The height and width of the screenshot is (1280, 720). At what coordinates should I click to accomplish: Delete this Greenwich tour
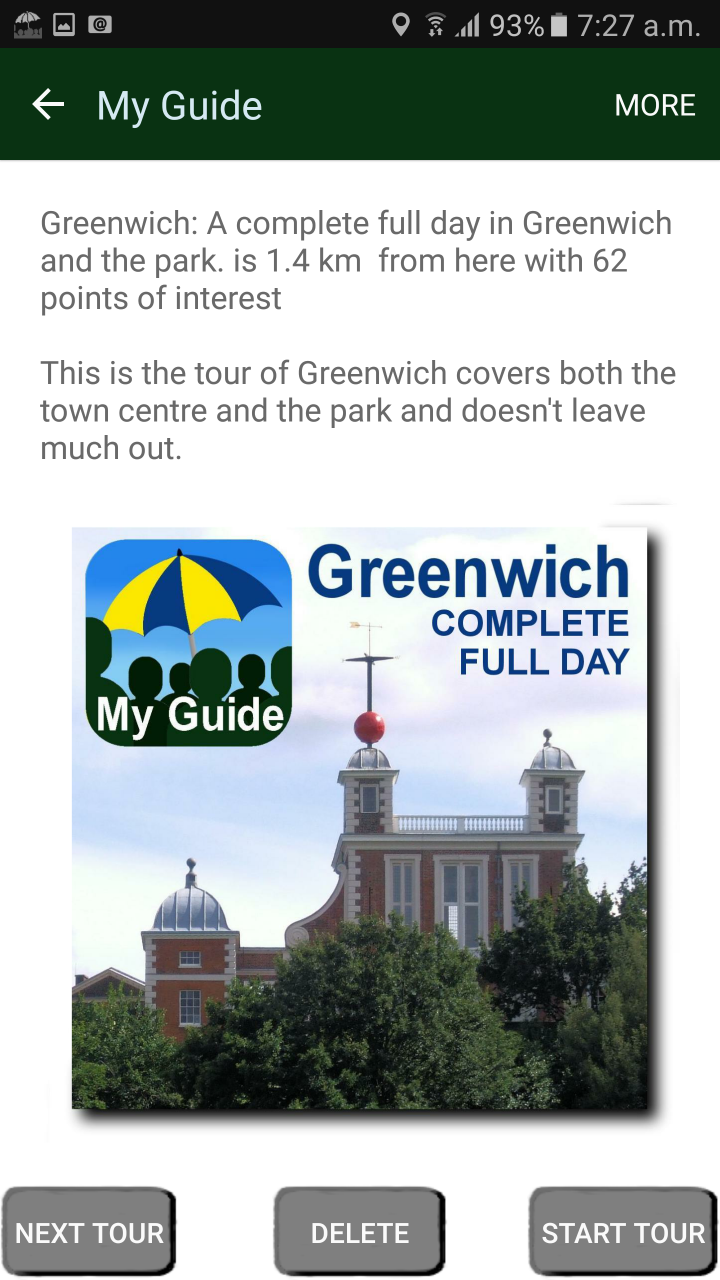[x=360, y=1233]
